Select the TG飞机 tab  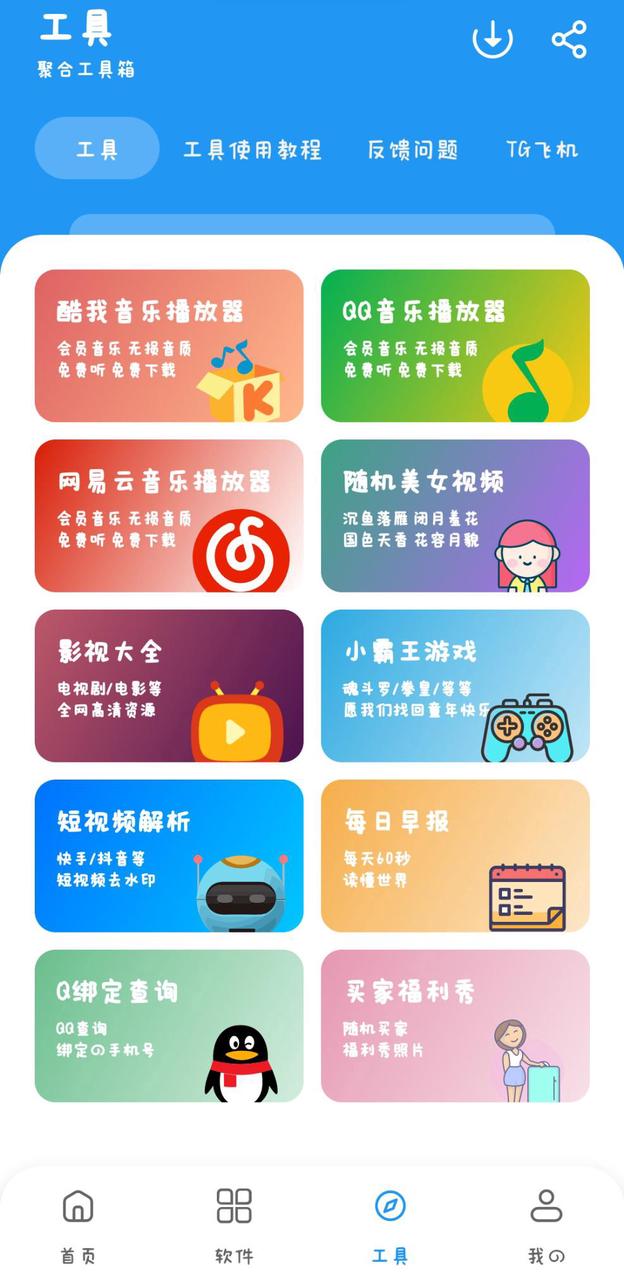pyautogui.click(x=542, y=150)
